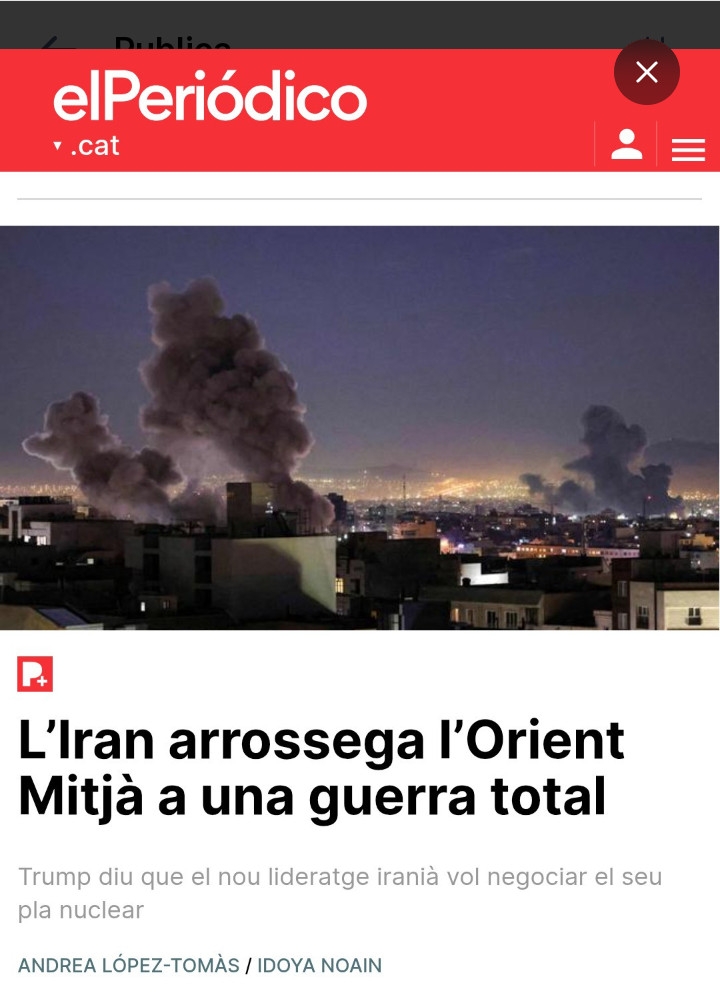
Task: Close the article overlay with the X button
Action: click(647, 72)
